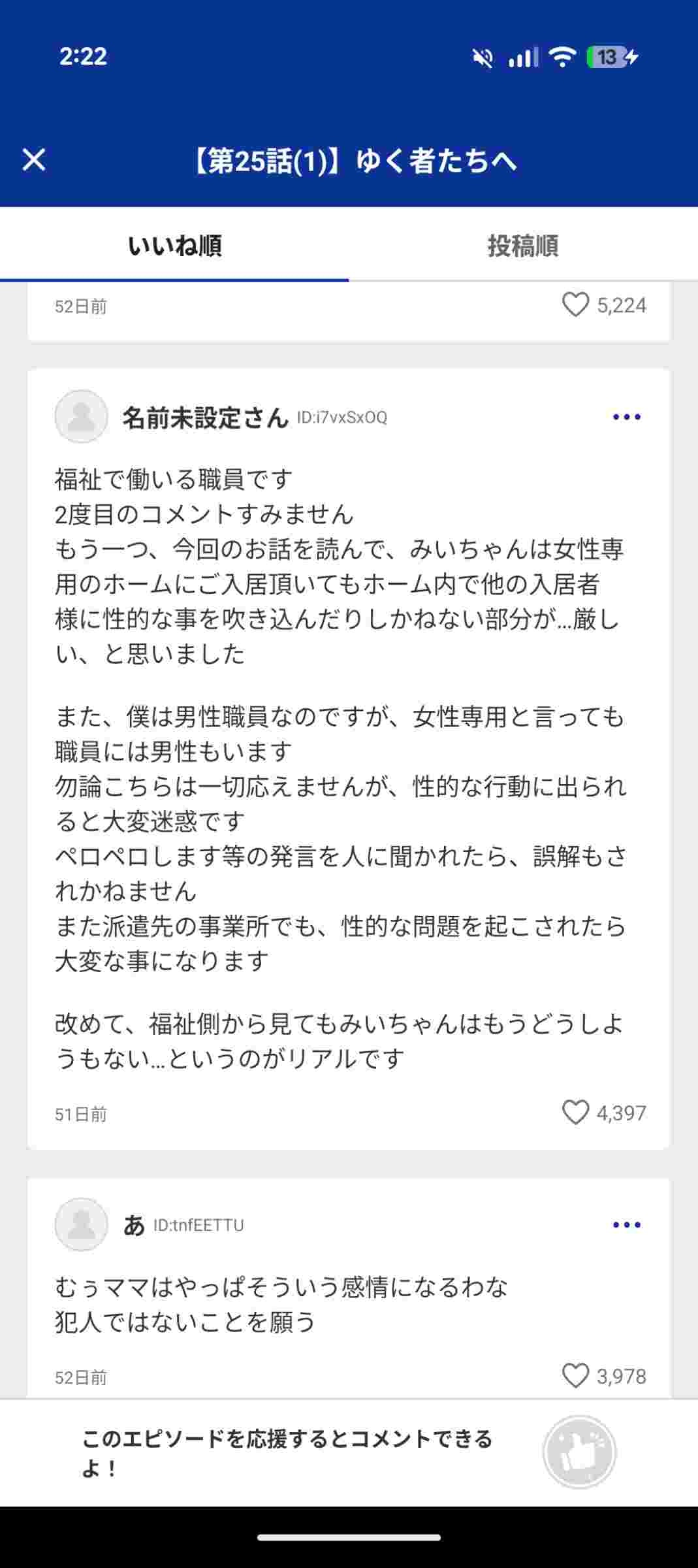Viewport: 698px width, 1568px height.
Task: Switch to the 投稿順 tab
Action: coord(523,246)
